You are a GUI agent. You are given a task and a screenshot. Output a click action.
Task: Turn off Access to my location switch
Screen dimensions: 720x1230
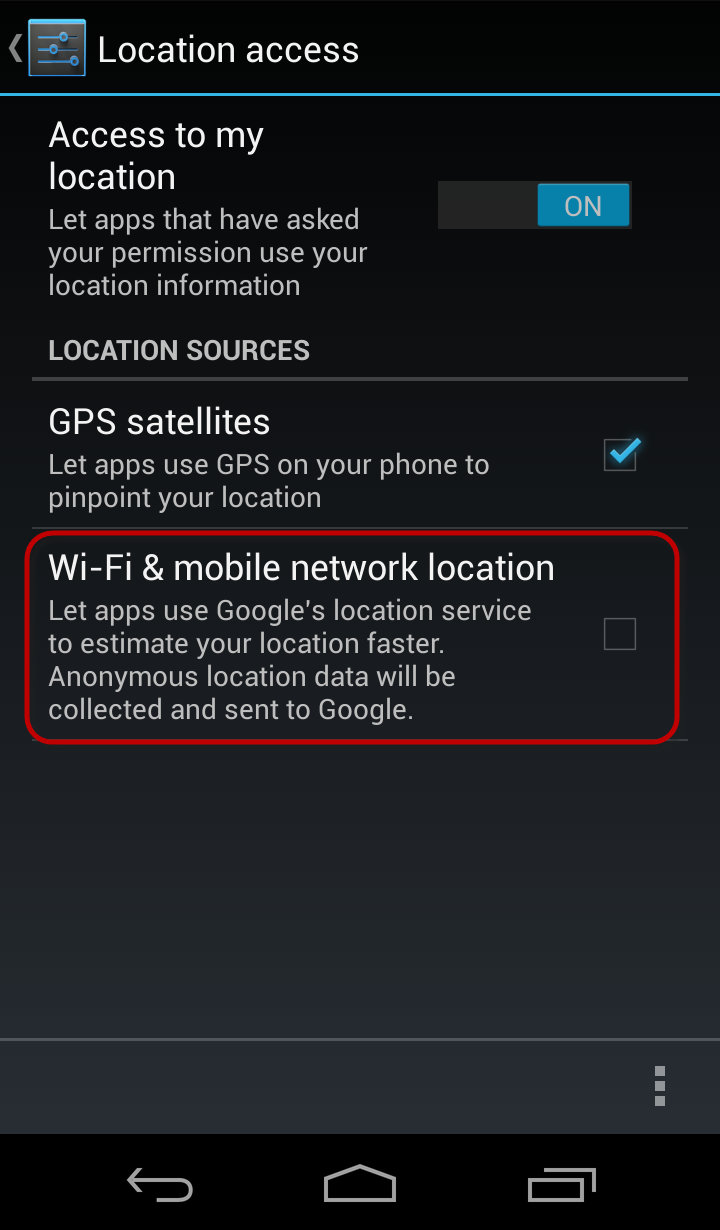coord(535,206)
